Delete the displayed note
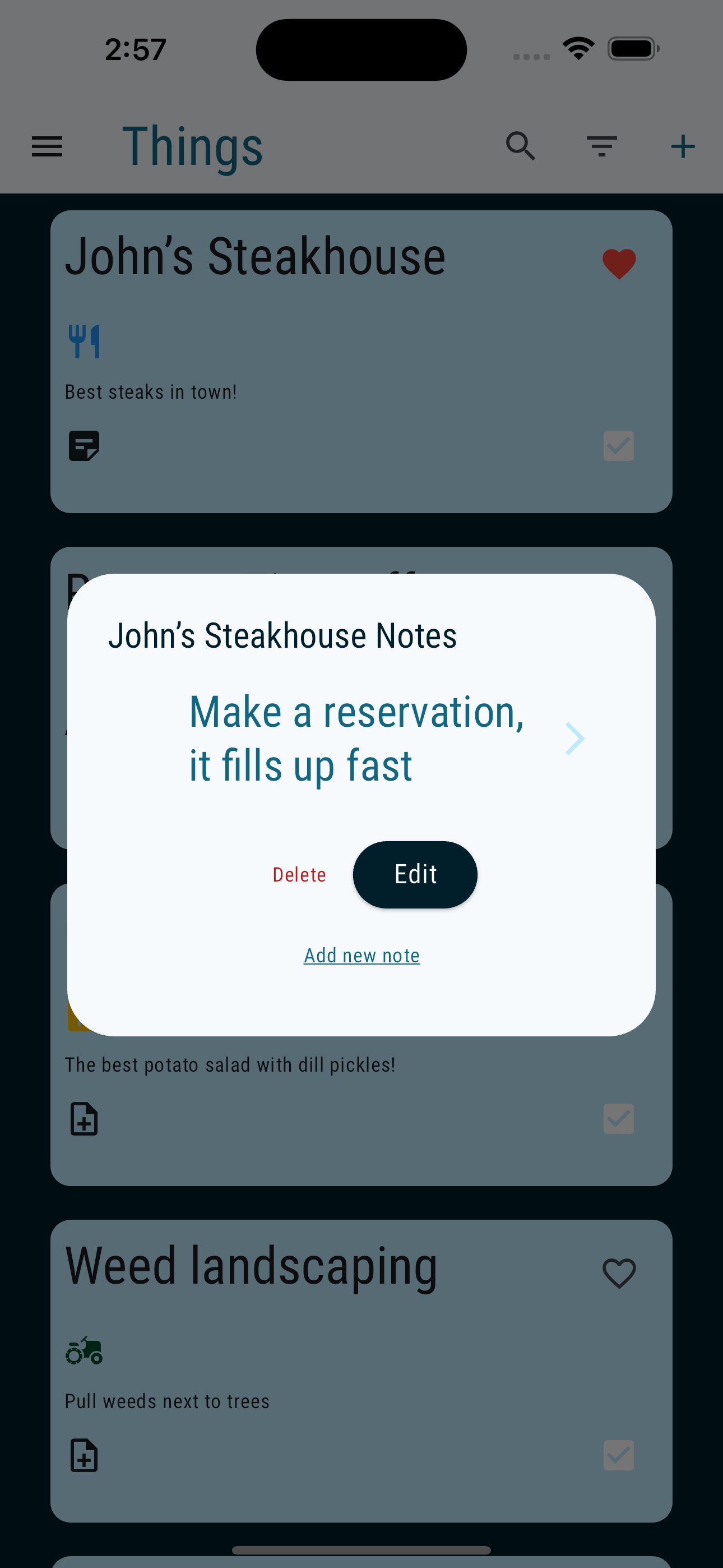723x1568 pixels. click(299, 875)
